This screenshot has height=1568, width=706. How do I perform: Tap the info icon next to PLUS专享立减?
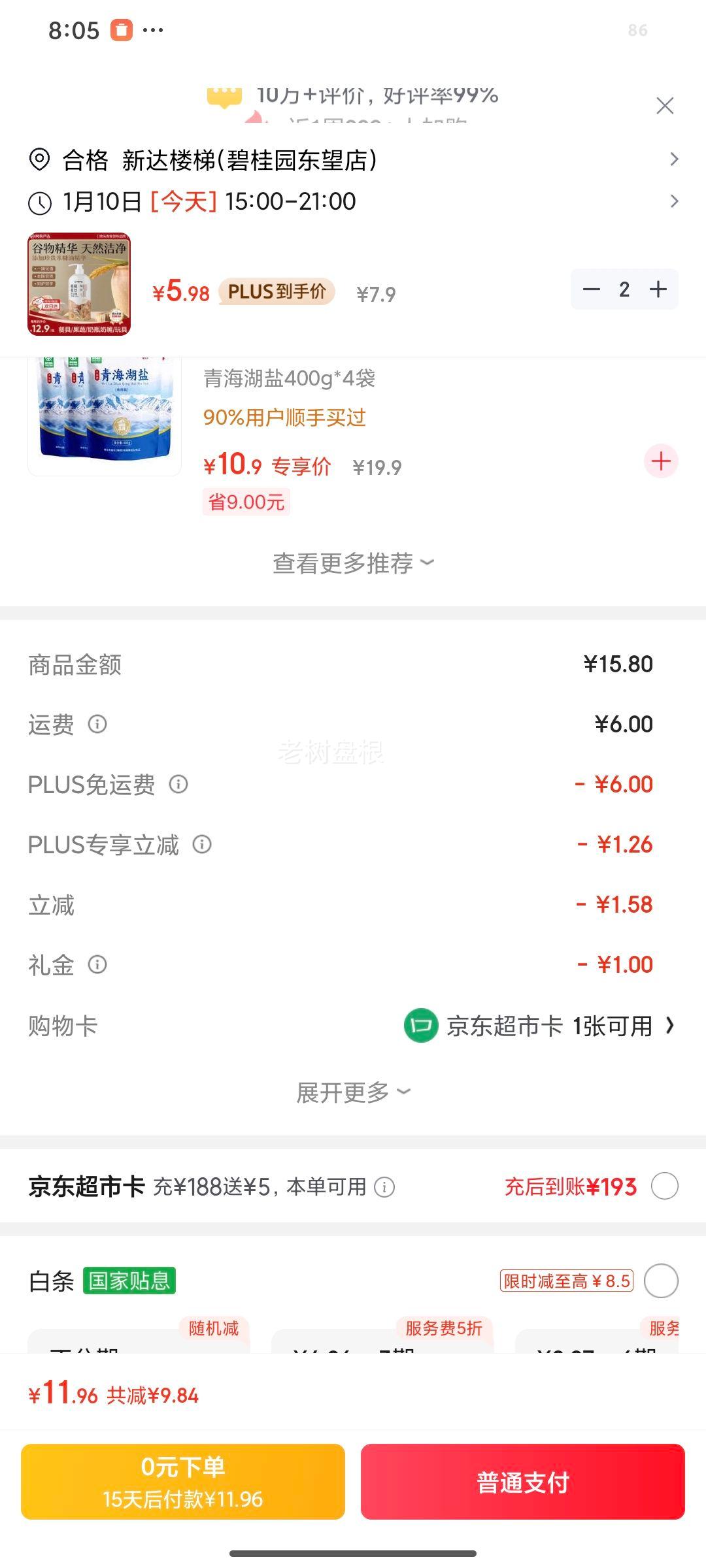(203, 845)
